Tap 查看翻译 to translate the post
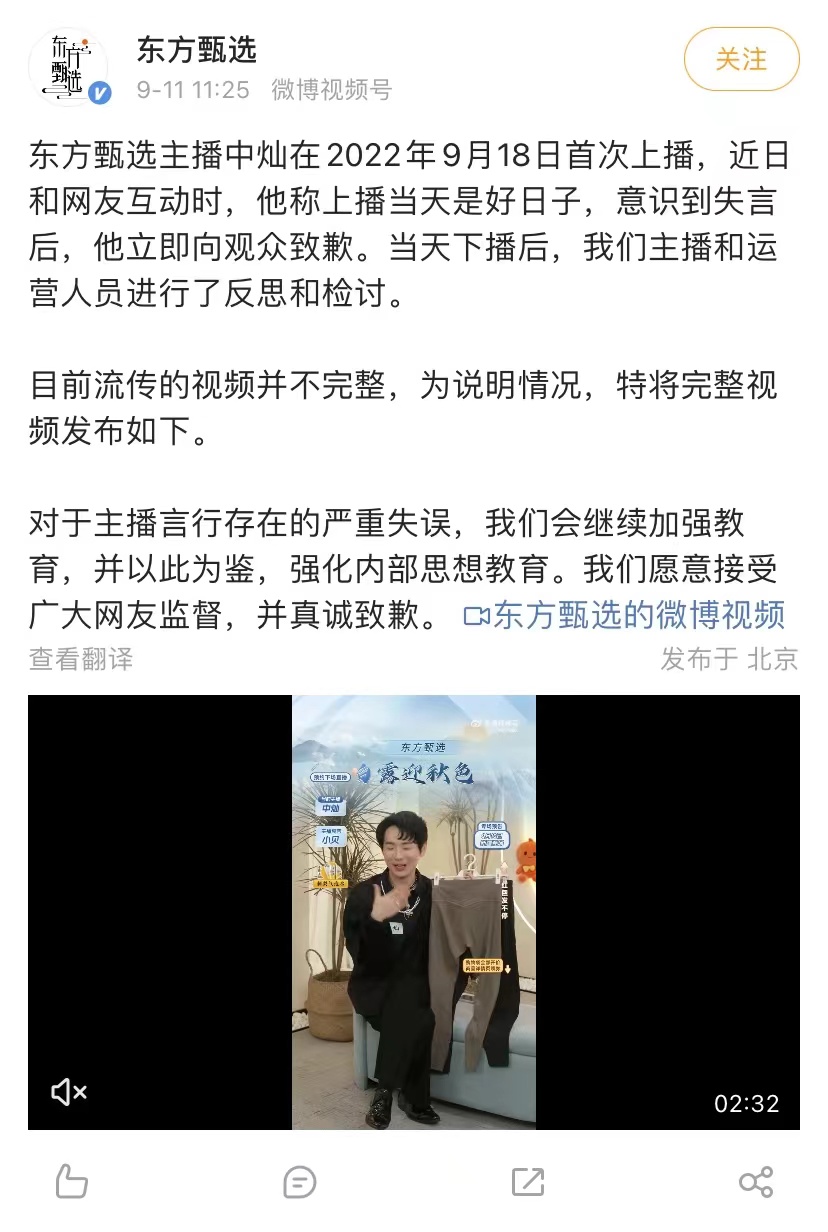828x1232 pixels. (x=81, y=659)
